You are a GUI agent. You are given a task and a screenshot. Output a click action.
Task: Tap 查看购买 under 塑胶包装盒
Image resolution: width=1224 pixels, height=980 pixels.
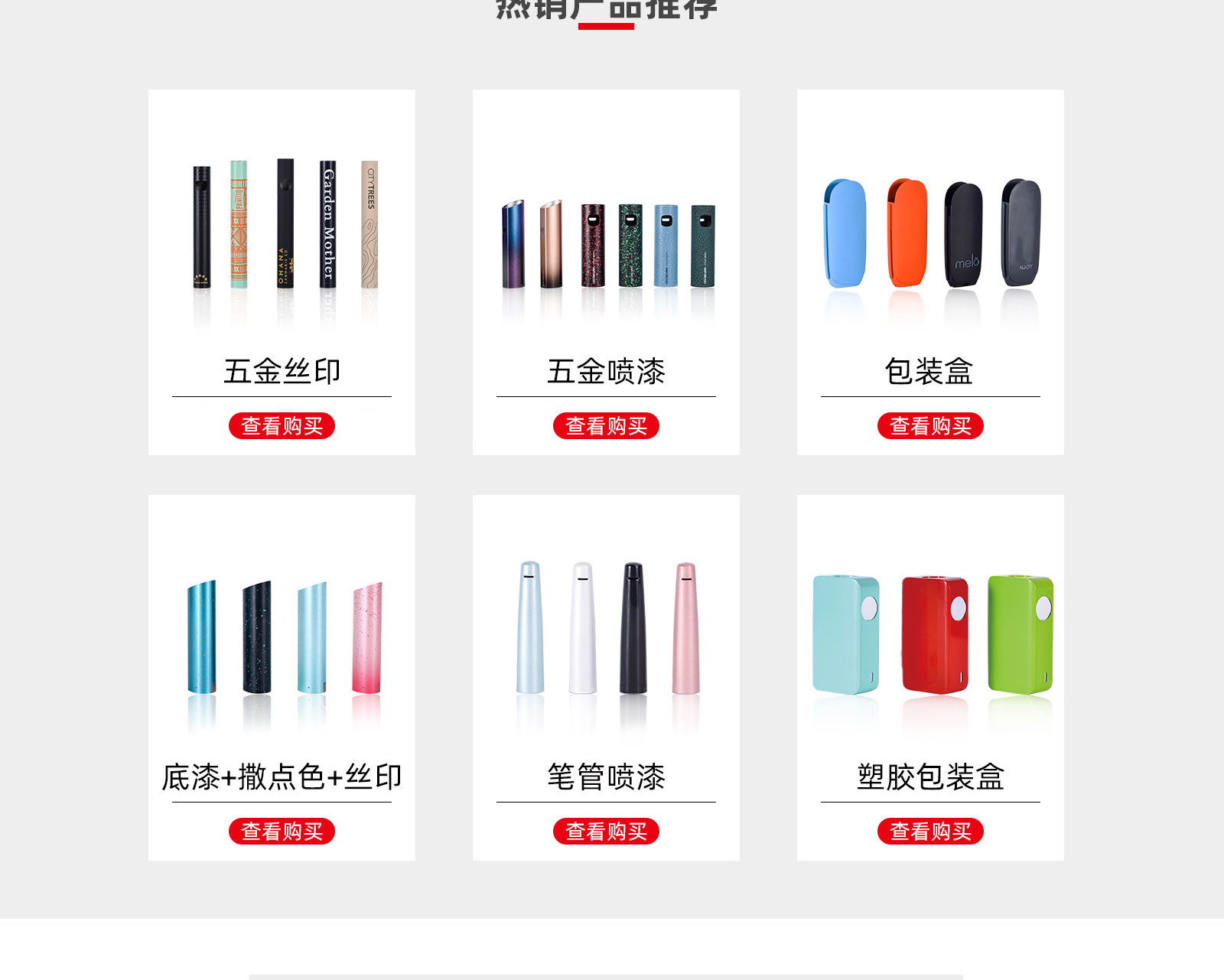click(930, 832)
